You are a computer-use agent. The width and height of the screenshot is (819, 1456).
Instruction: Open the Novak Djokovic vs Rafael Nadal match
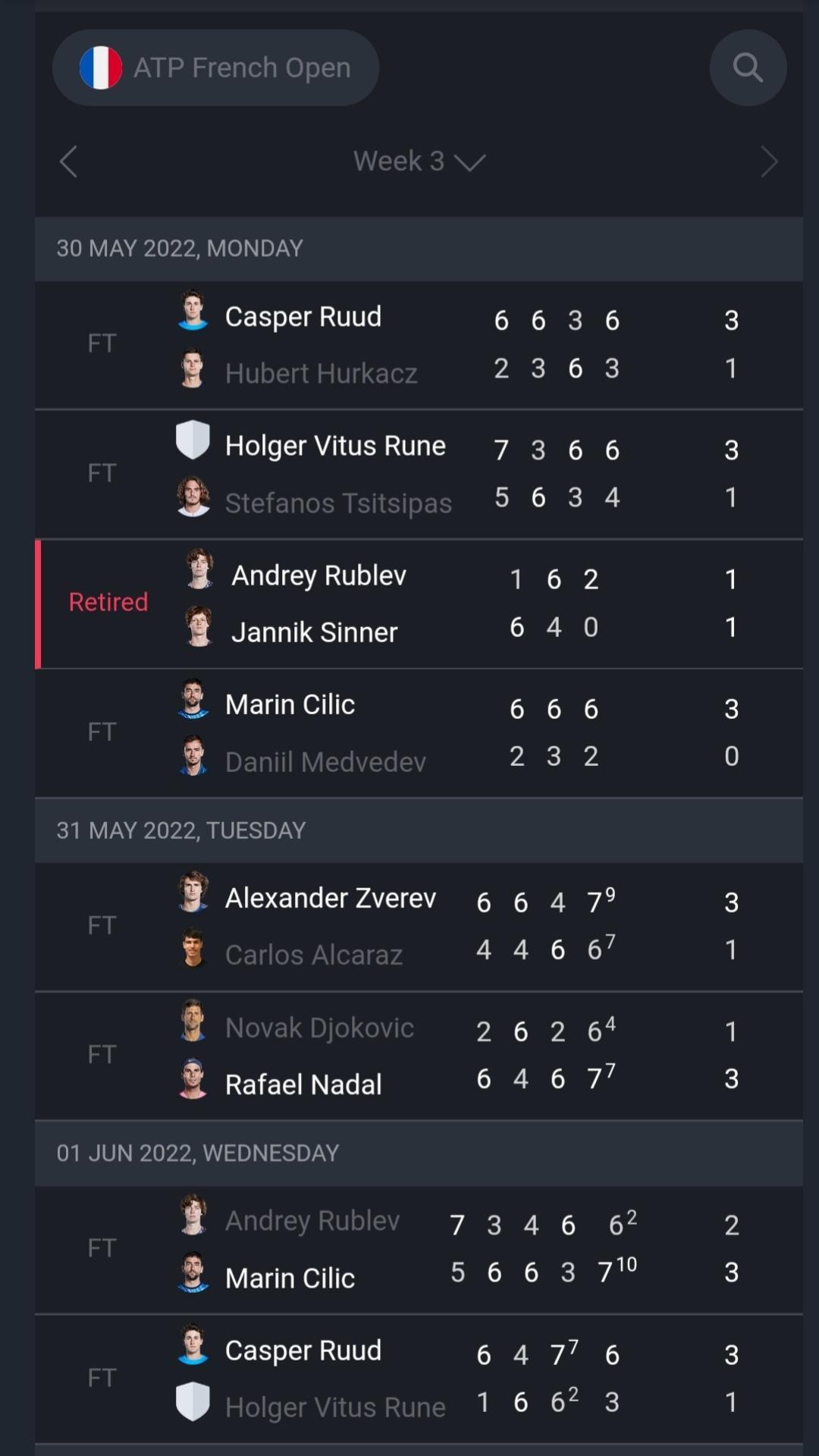coord(419,1056)
